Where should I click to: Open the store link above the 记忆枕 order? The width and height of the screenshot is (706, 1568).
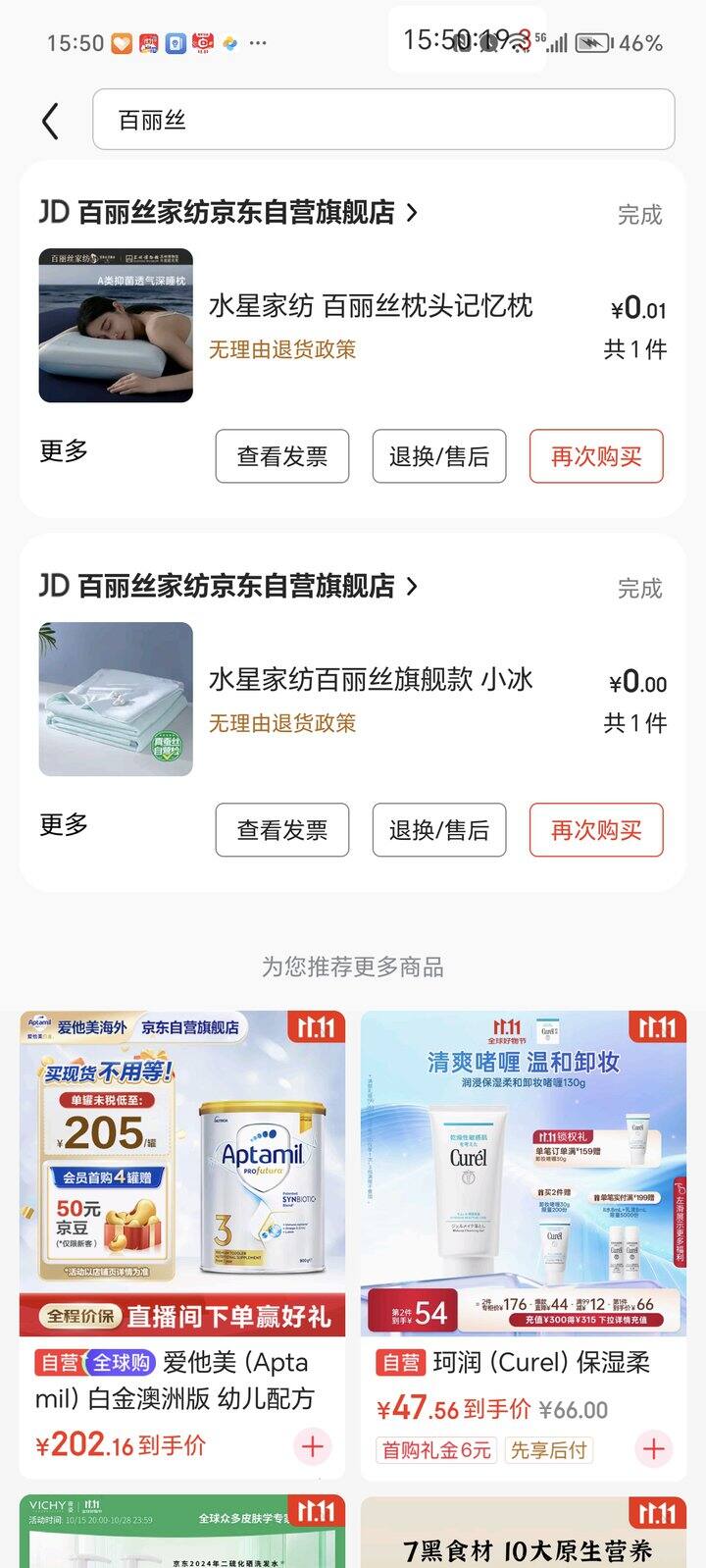[235, 212]
